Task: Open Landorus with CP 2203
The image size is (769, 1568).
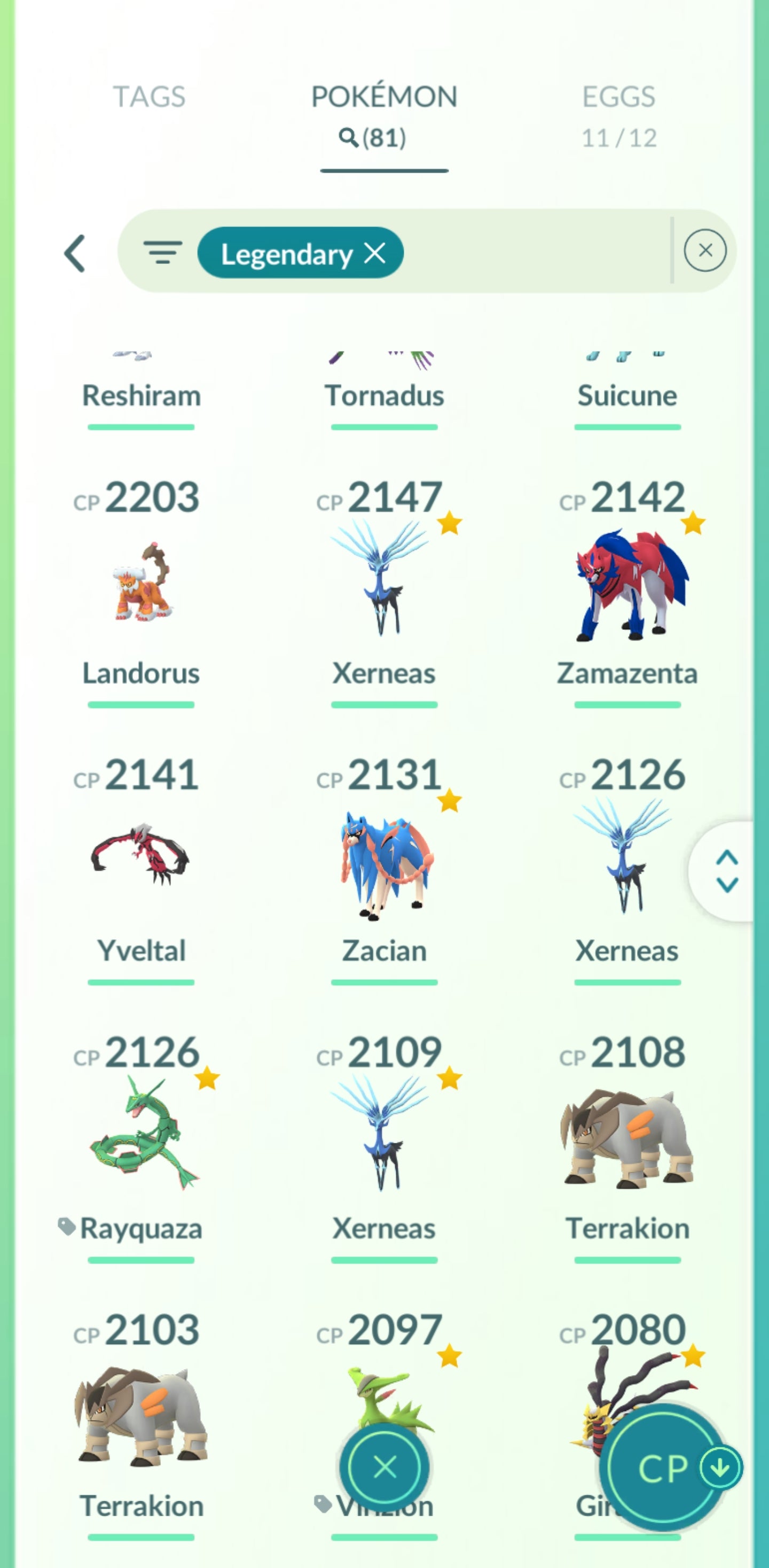Action: pyautogui.click(x=141, y=582)
